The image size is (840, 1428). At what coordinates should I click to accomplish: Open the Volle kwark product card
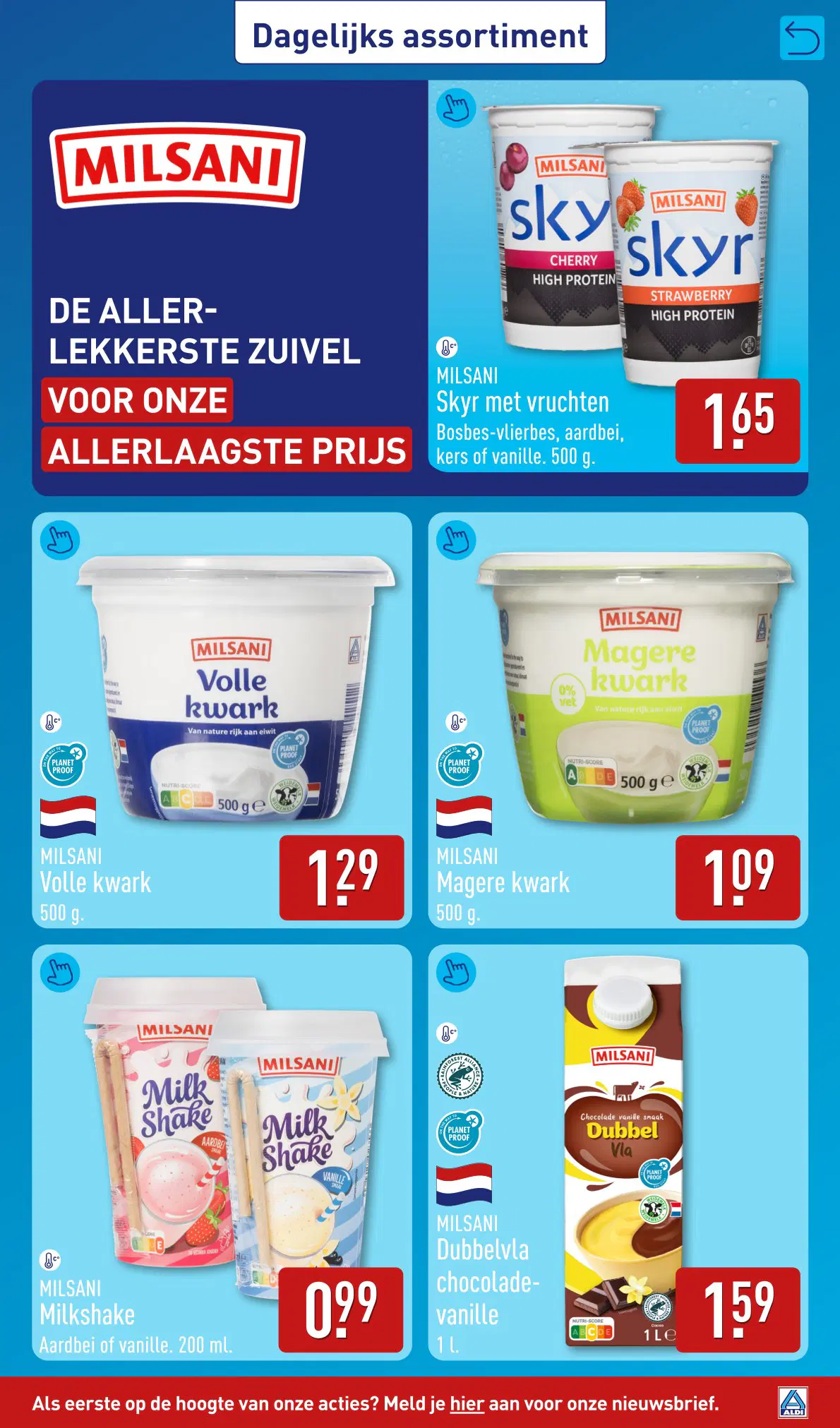[x=222, y=720]
